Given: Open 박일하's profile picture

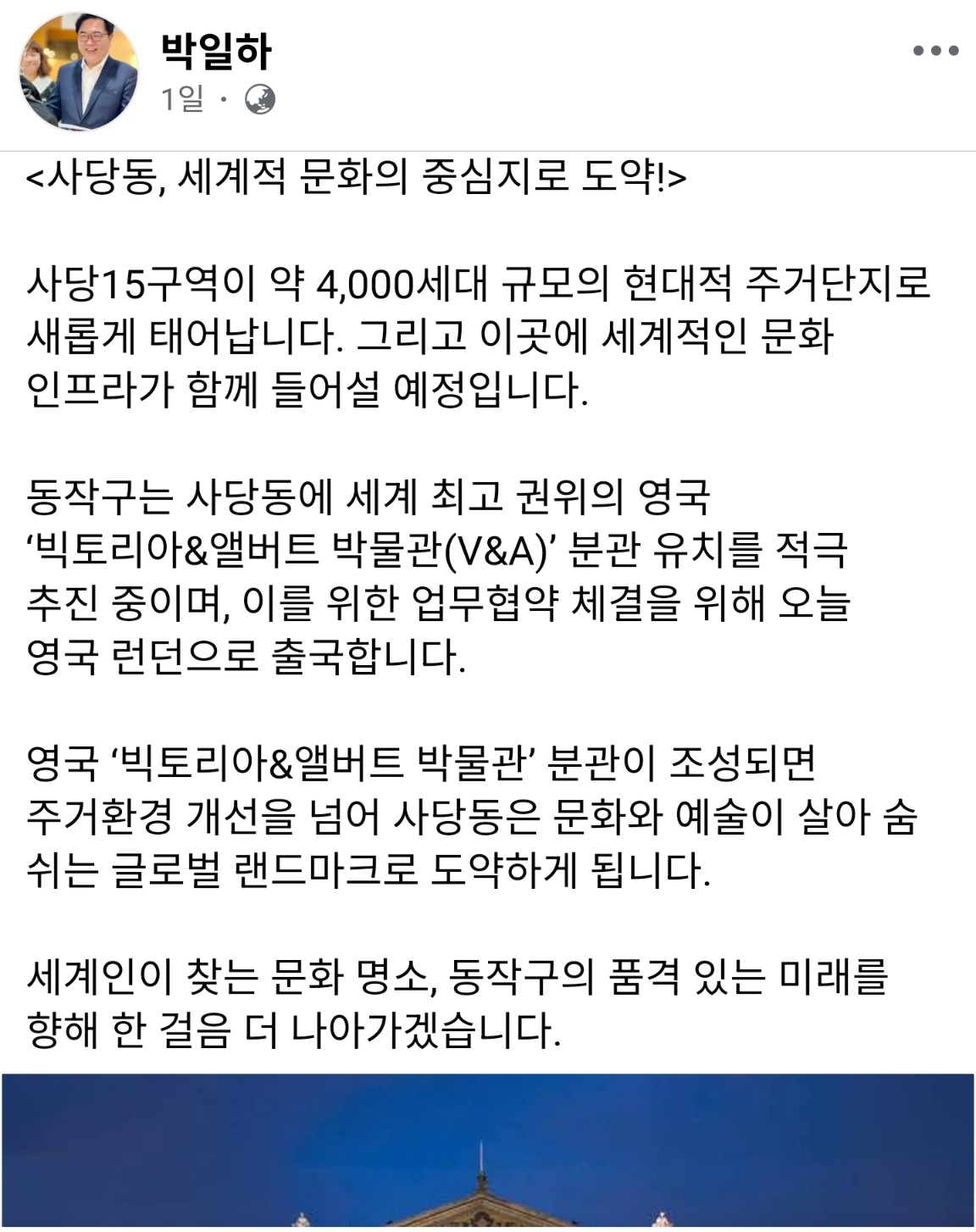Looking at the screenshot, I should click(80, 72).
